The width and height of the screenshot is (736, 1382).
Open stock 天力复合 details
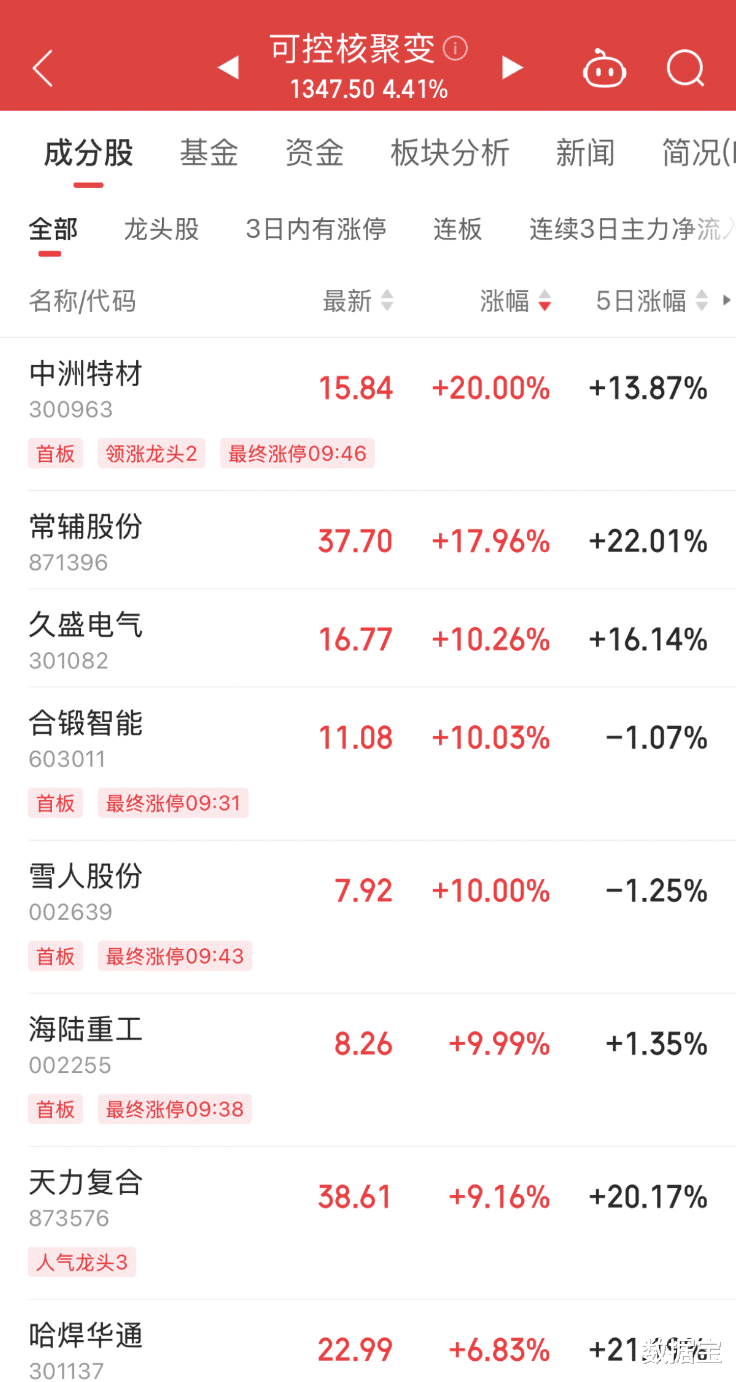368,1223
